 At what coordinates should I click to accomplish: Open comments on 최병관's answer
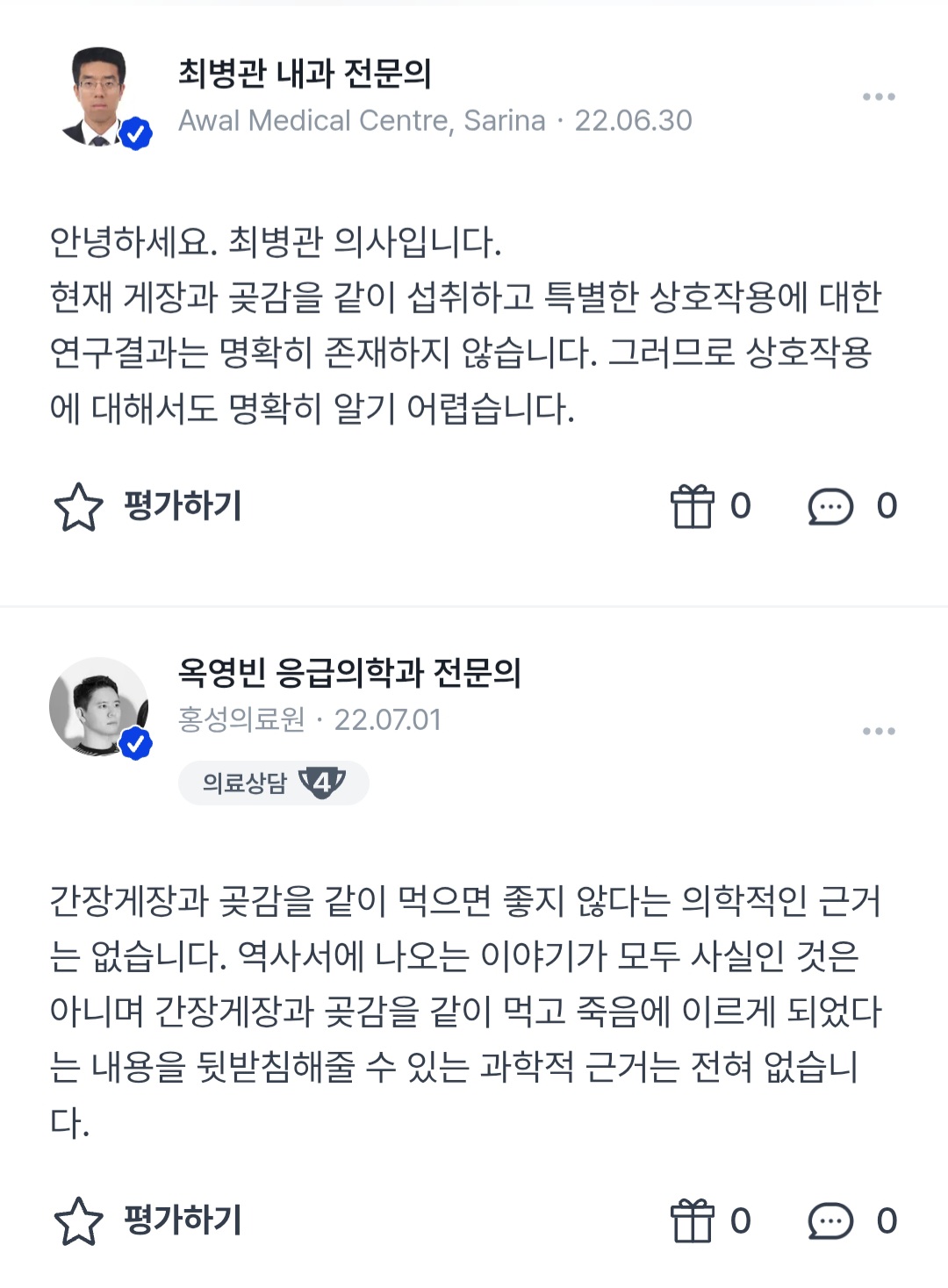852,506
